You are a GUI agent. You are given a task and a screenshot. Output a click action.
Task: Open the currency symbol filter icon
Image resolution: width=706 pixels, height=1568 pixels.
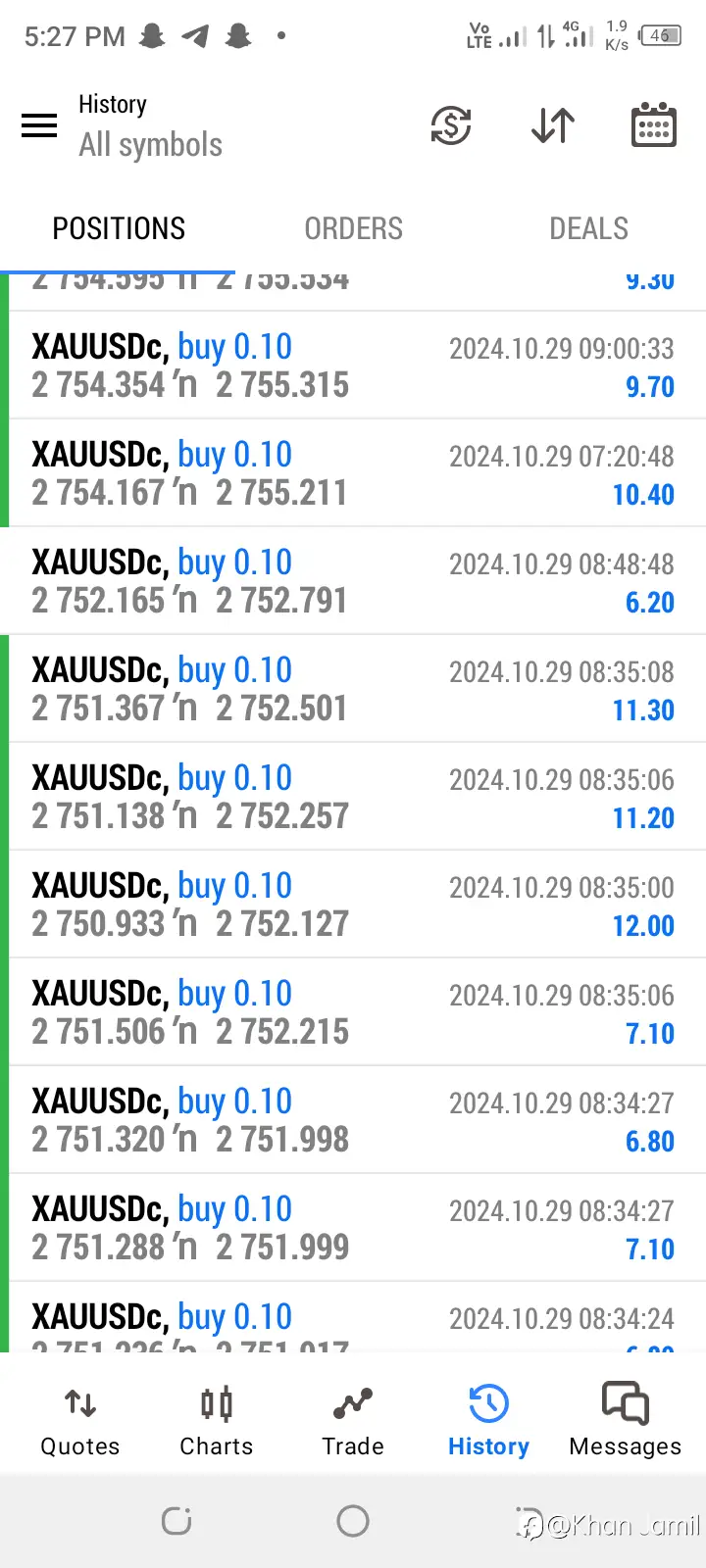[x=451, y=125]
